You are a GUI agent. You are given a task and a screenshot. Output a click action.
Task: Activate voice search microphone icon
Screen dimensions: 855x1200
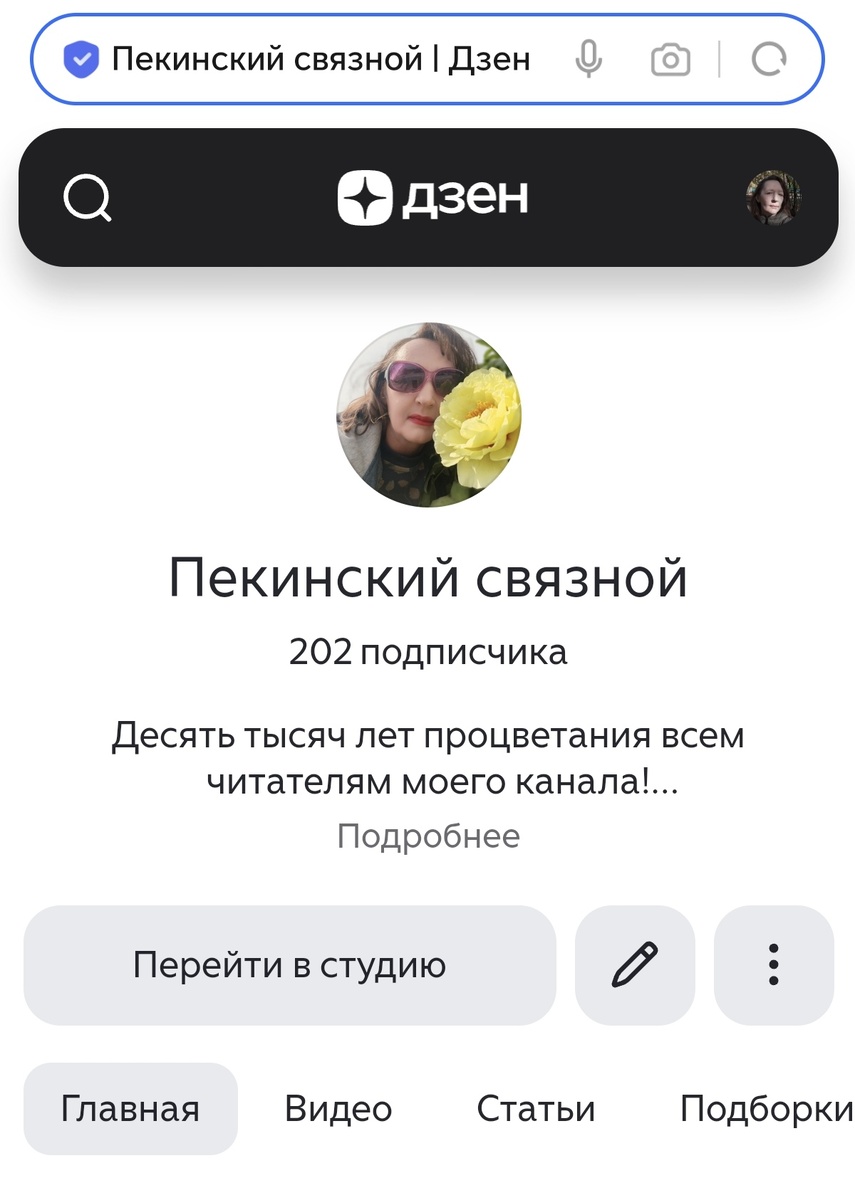[589, 59]
